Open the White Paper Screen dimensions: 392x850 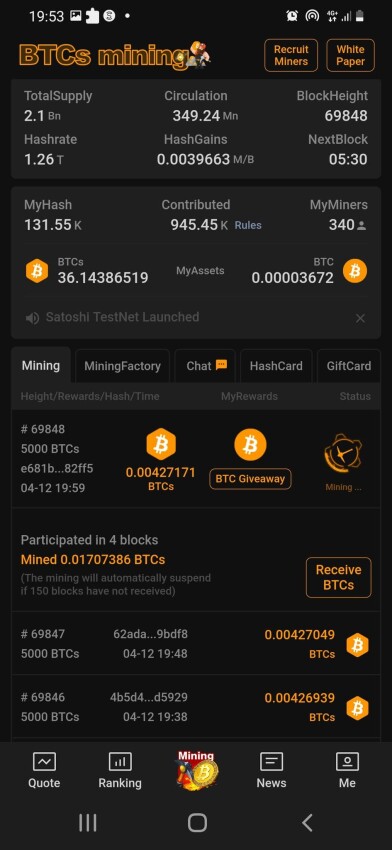350,55
